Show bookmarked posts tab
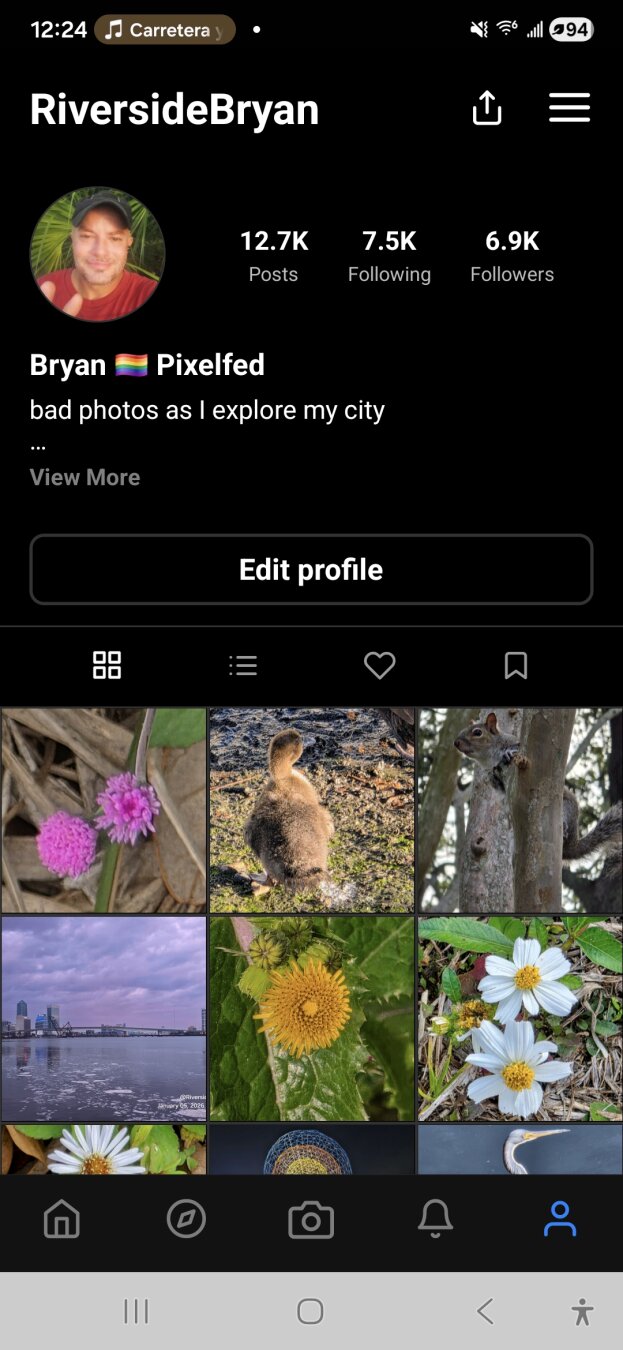This screenshot has width=623, height=1350. (x=515, y=665)
